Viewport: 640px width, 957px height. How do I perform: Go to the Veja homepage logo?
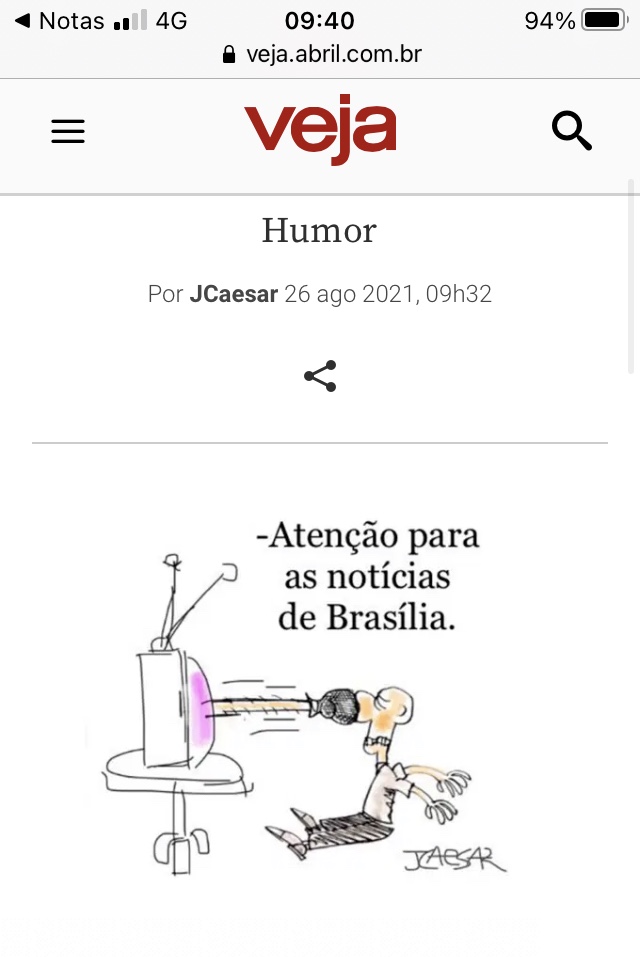tap(320, 132)
